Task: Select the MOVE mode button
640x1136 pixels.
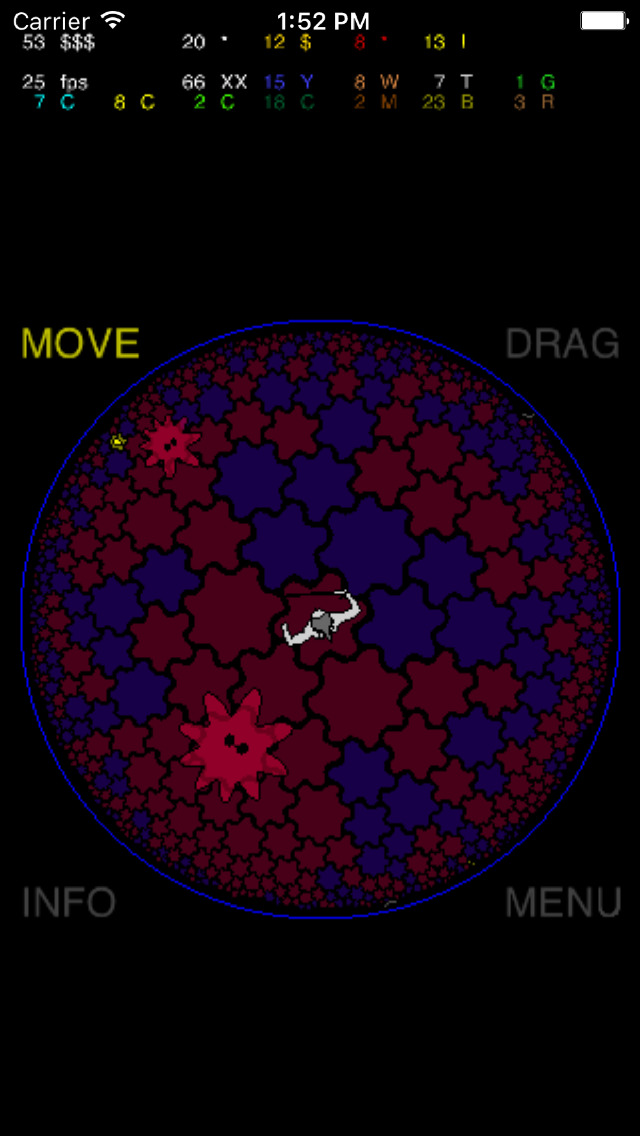Action: [80, 343]
